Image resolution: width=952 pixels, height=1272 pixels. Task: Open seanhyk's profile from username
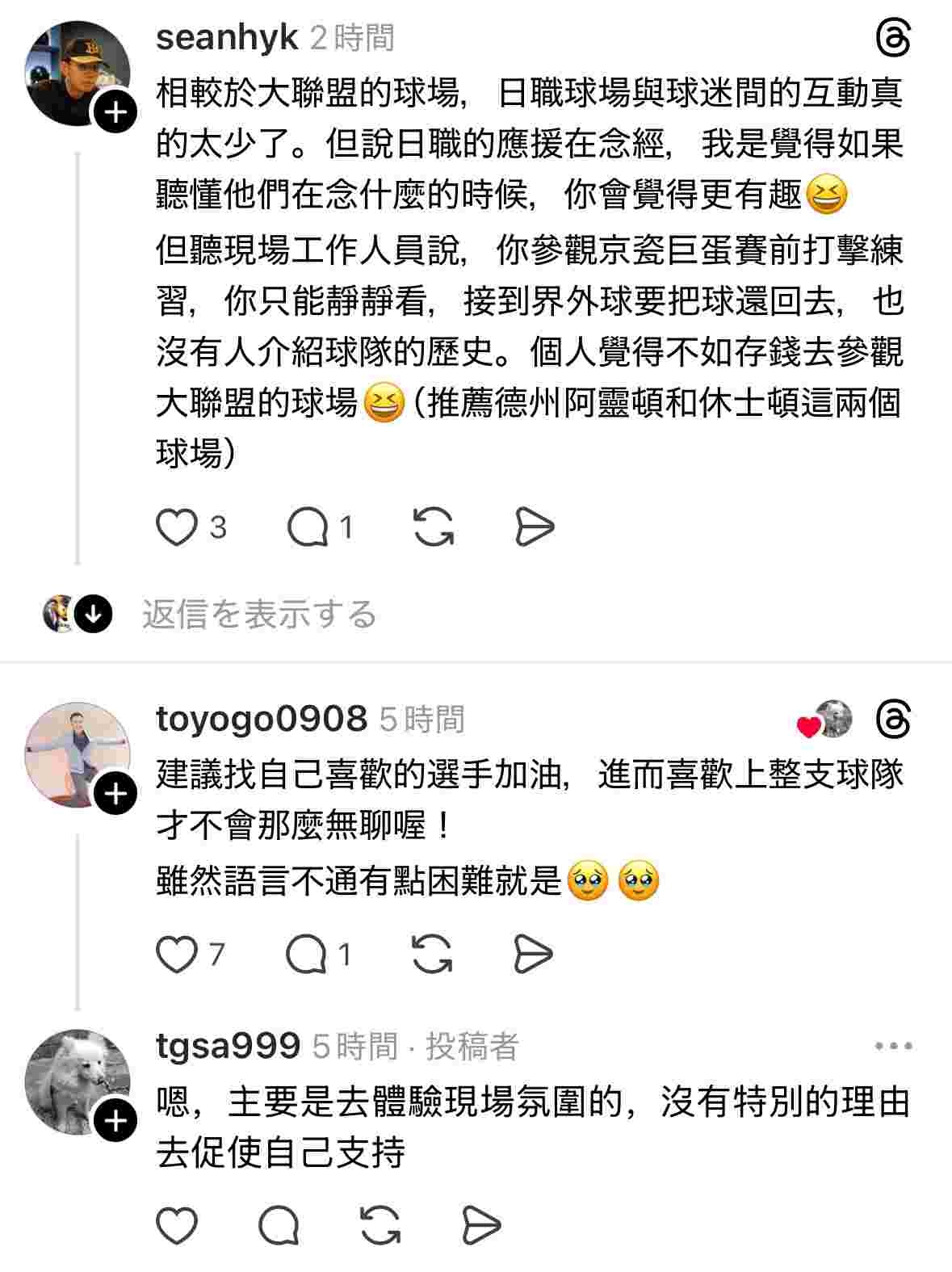[227, 38]
